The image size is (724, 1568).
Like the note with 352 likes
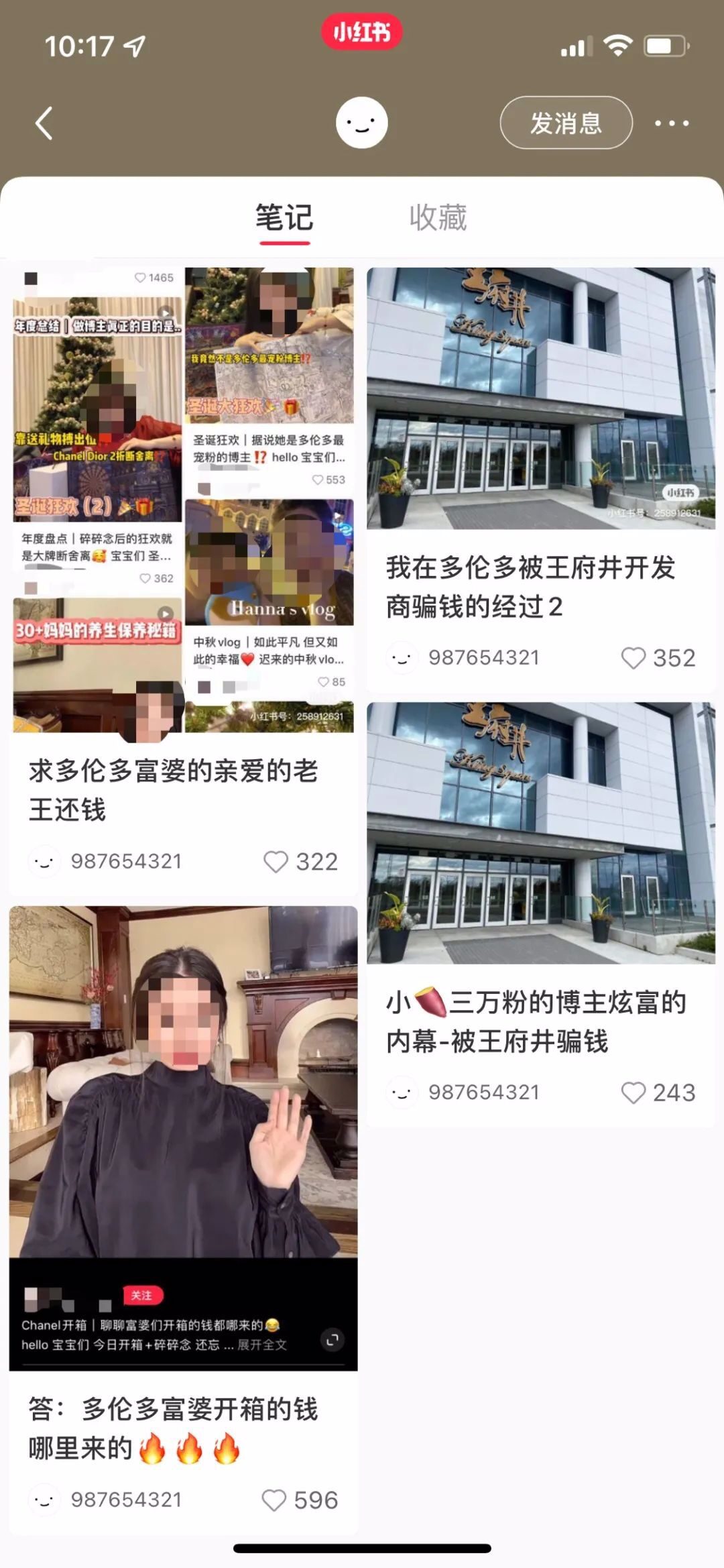click(633, 658)
